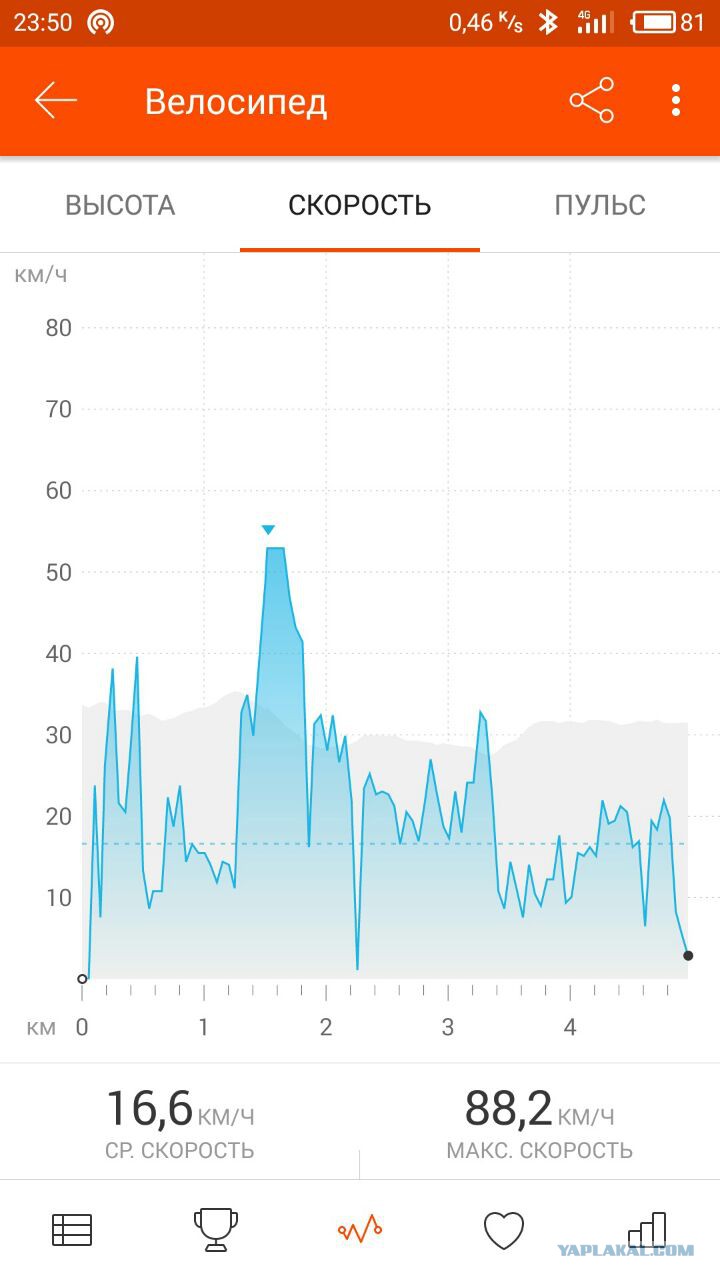The height and width of the screenshot is (1280, 720).
Task: Select the СКОРОСТЬ tab
Action: click(360, 205)
